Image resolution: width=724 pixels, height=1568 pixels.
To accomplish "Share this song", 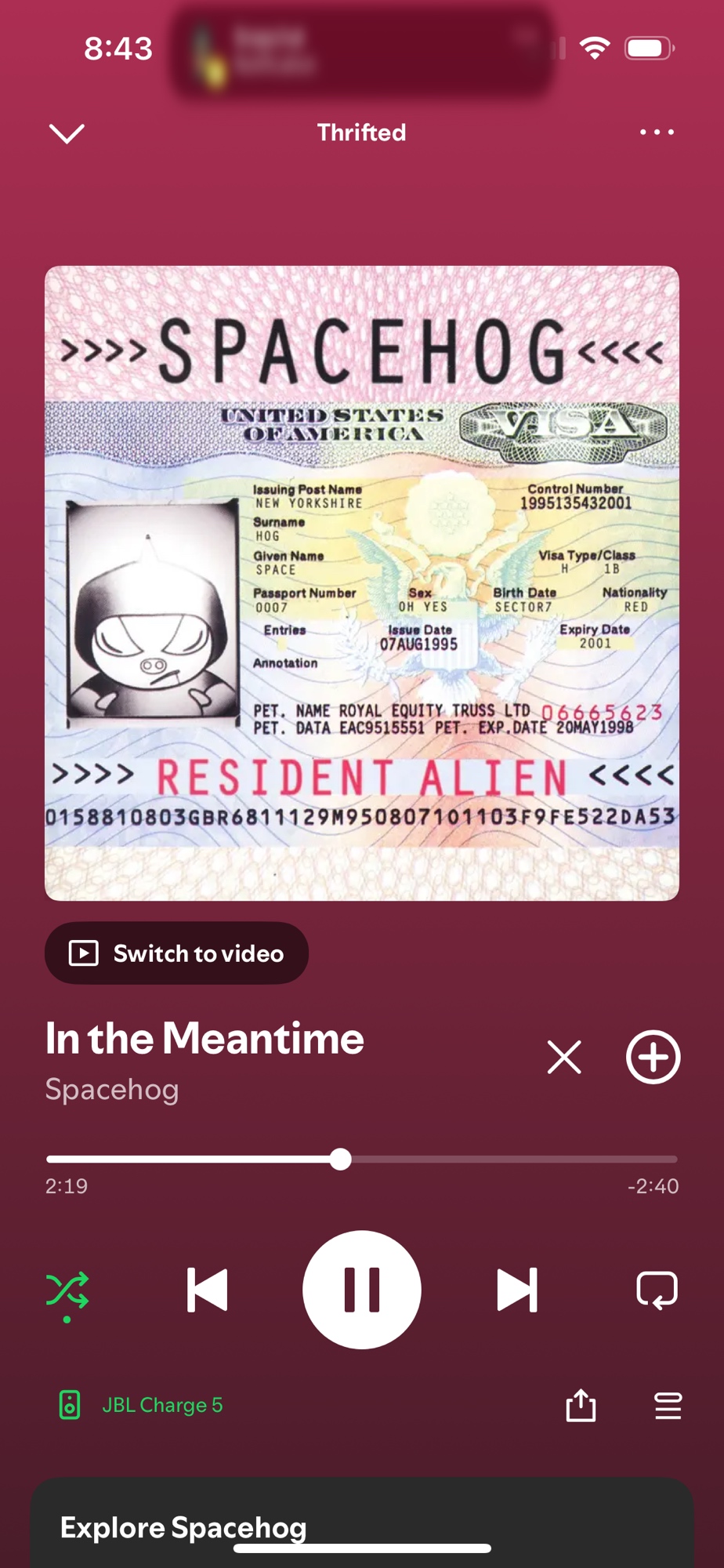I will 581,1405.
